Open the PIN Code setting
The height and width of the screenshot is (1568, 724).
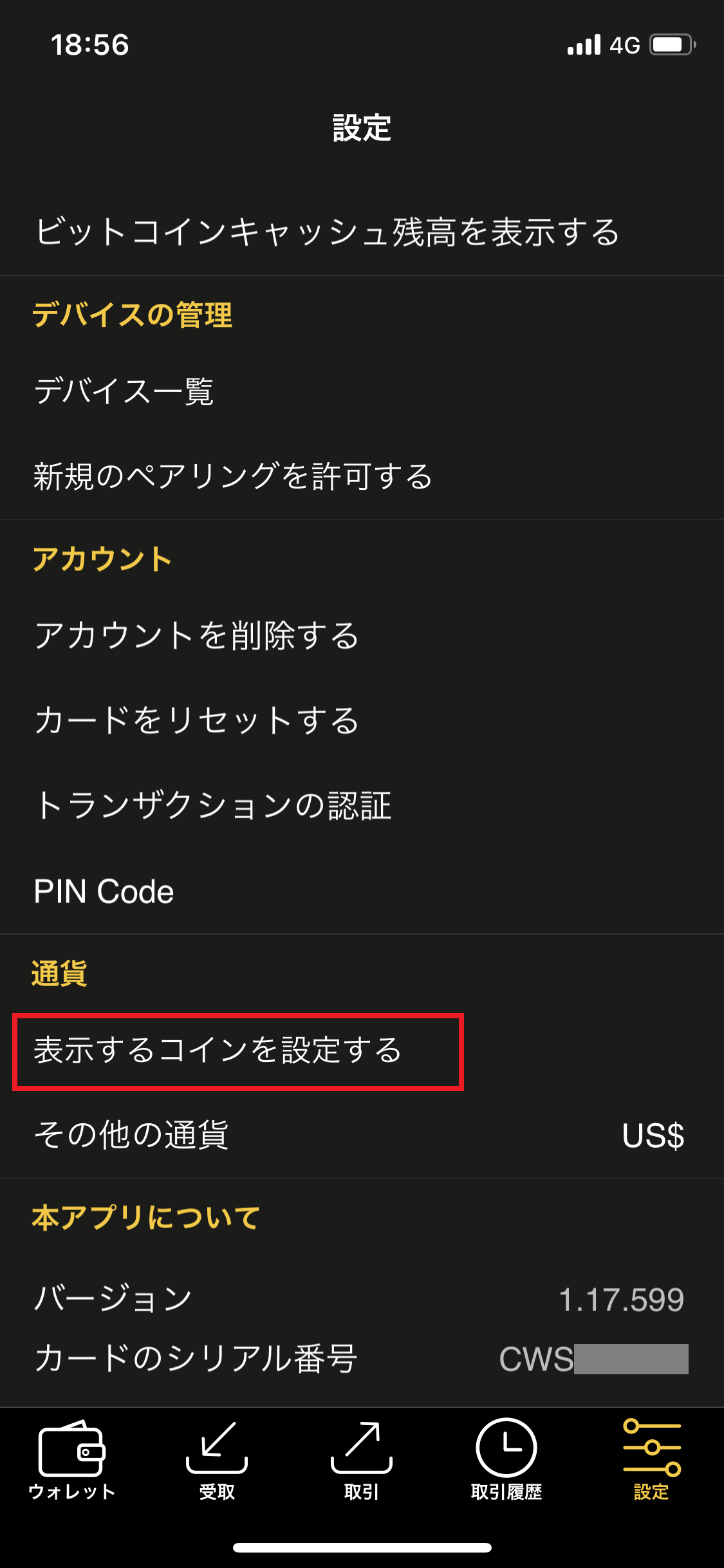[362, 891]
